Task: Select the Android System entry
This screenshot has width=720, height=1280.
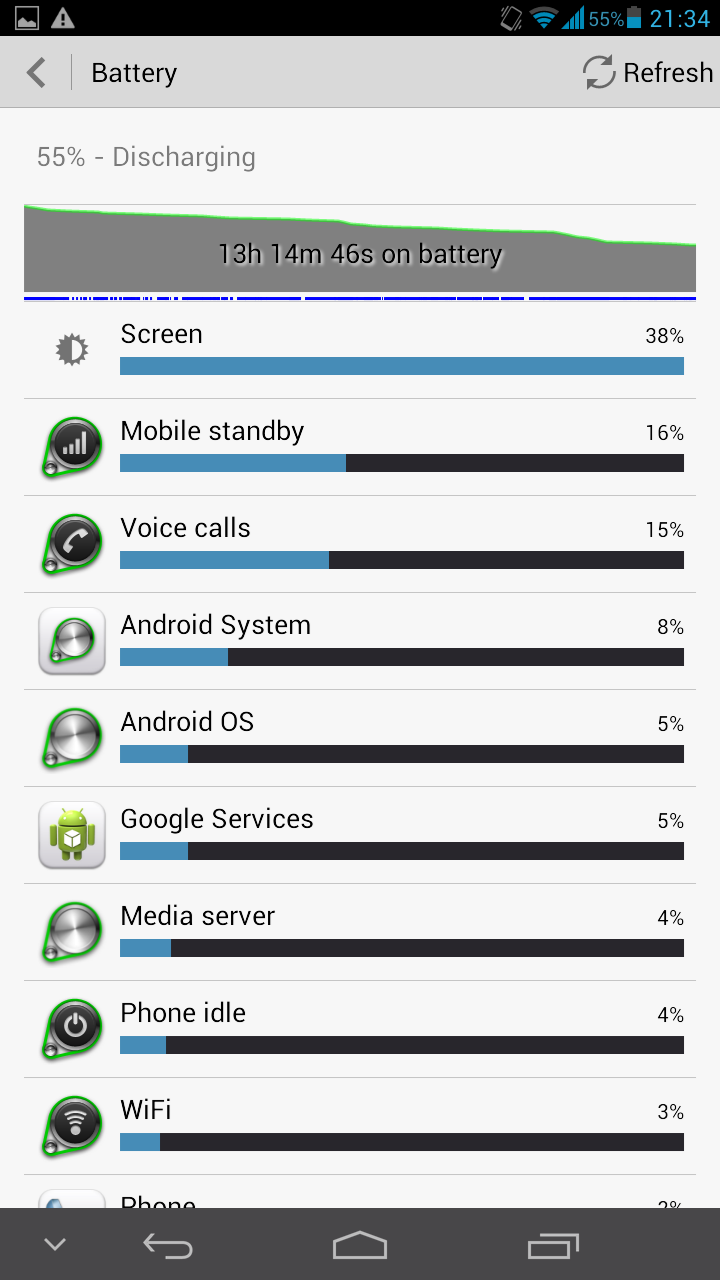Action: point(360,641)
